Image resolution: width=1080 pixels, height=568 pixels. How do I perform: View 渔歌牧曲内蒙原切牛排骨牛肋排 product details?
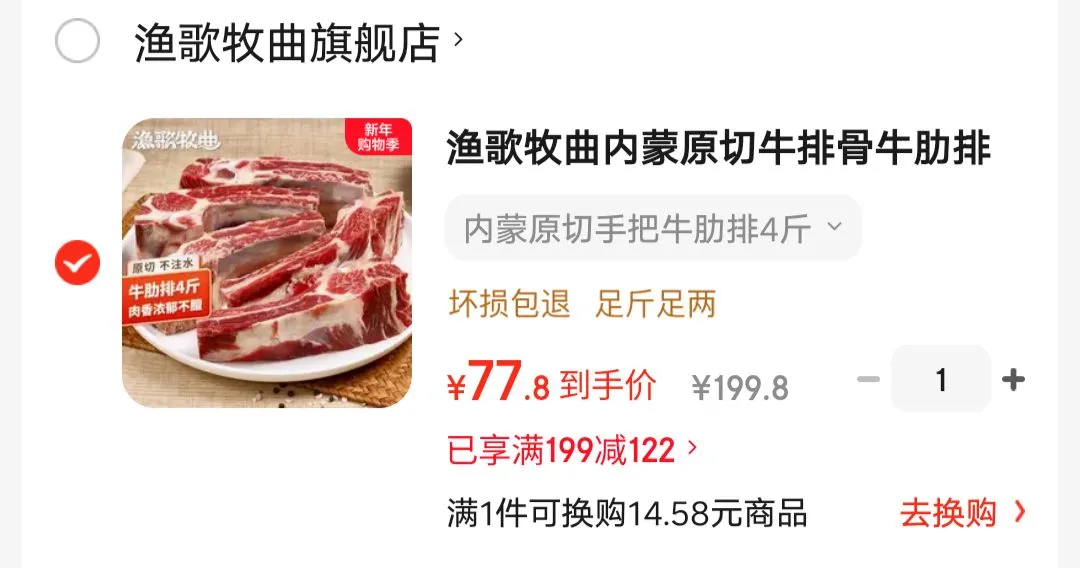click(x=718, y=150)
